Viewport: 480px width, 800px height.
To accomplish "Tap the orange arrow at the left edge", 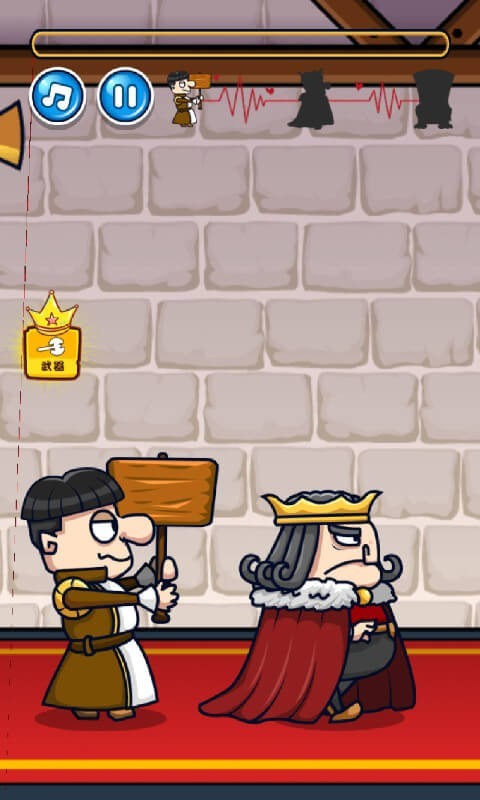I will point(11,135).
